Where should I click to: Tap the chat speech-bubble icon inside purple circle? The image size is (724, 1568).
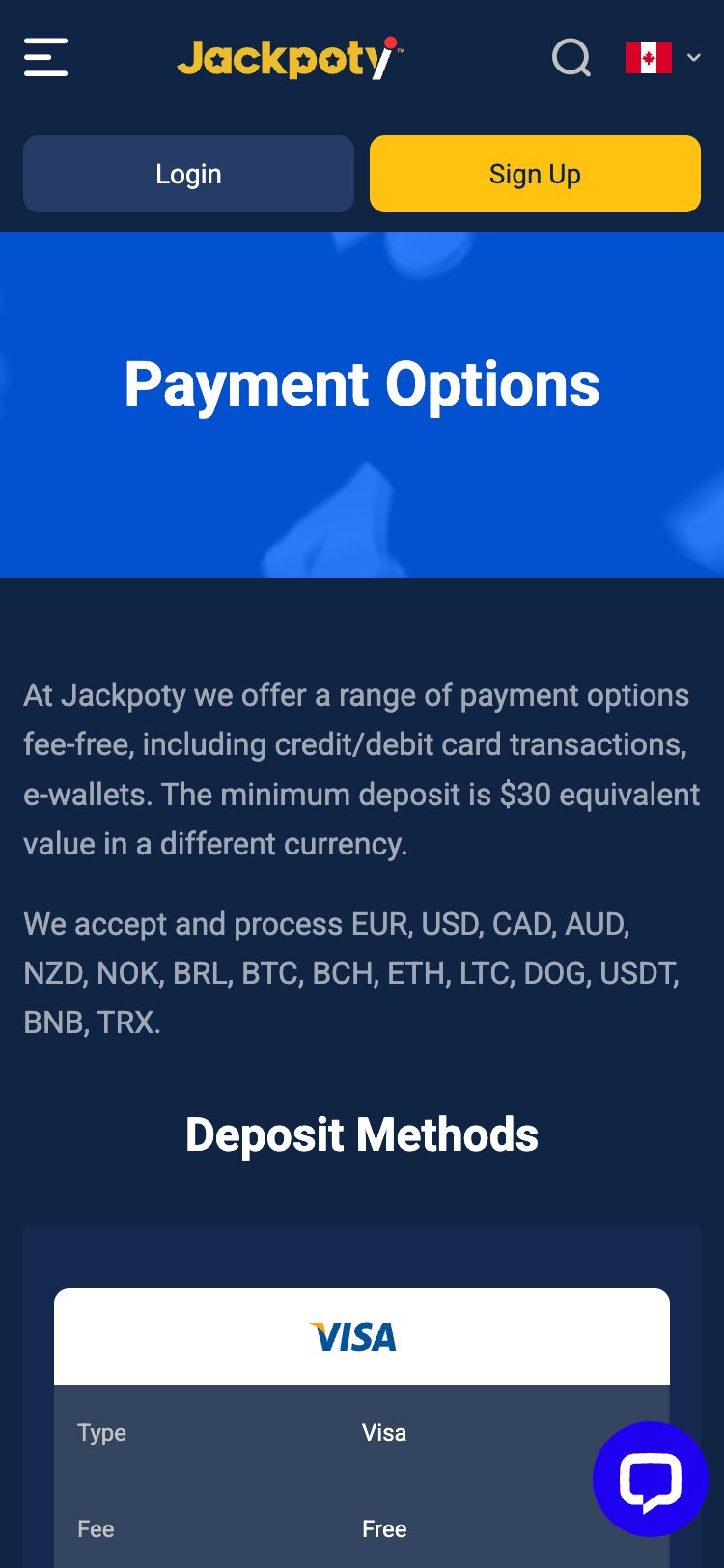(x=650, y=1480)
